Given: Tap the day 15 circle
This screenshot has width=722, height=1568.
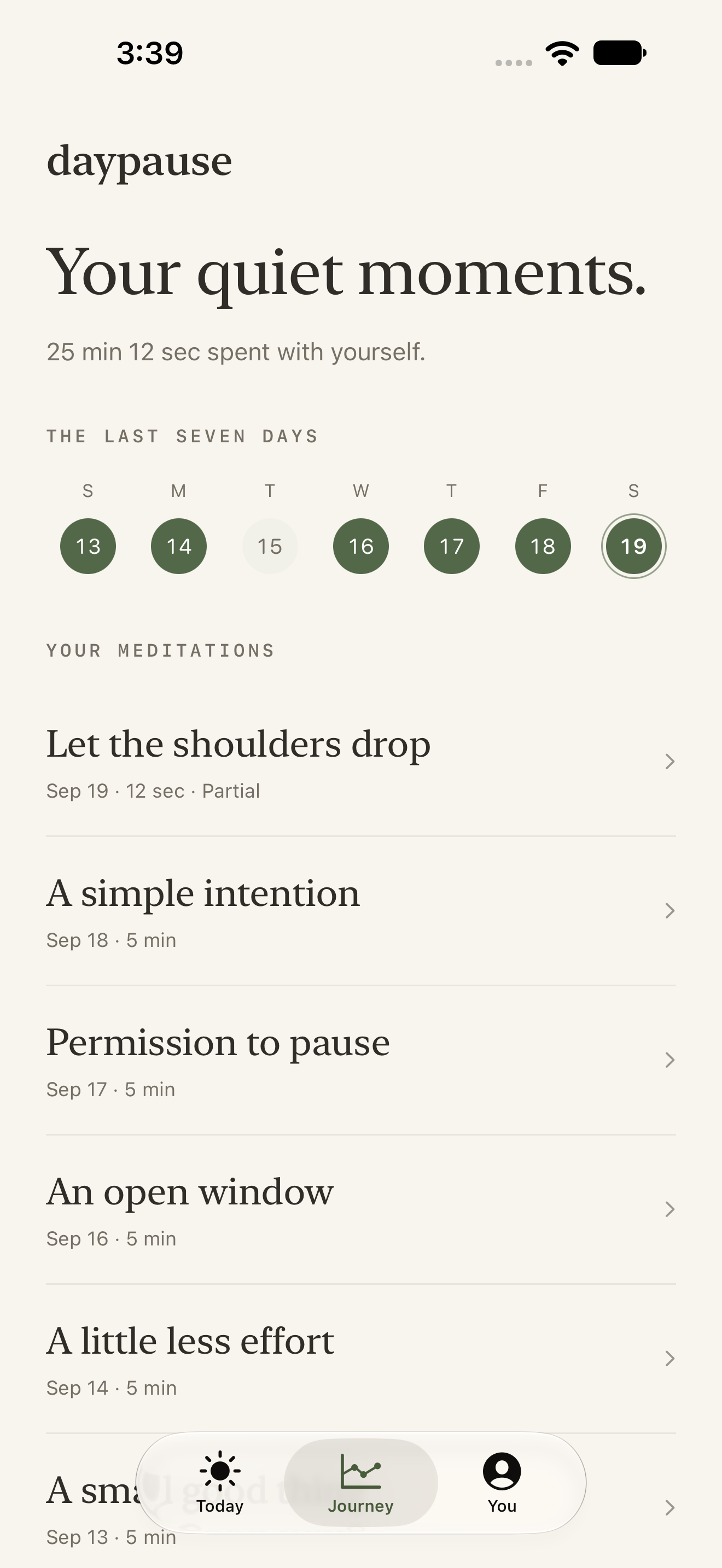Looking at the screenshot, I should tap(270, 546).
